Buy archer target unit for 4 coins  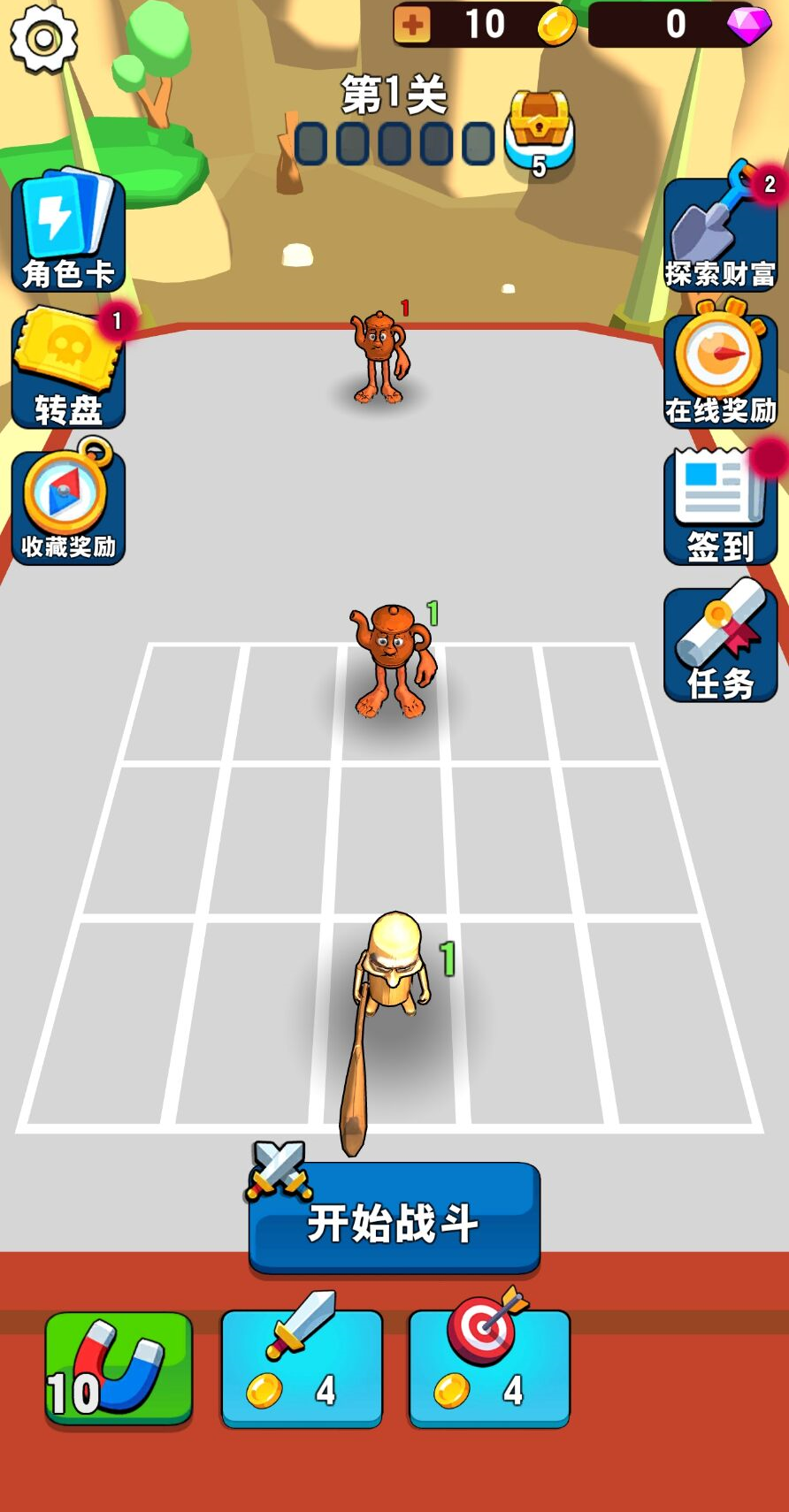click(488, 1368)
